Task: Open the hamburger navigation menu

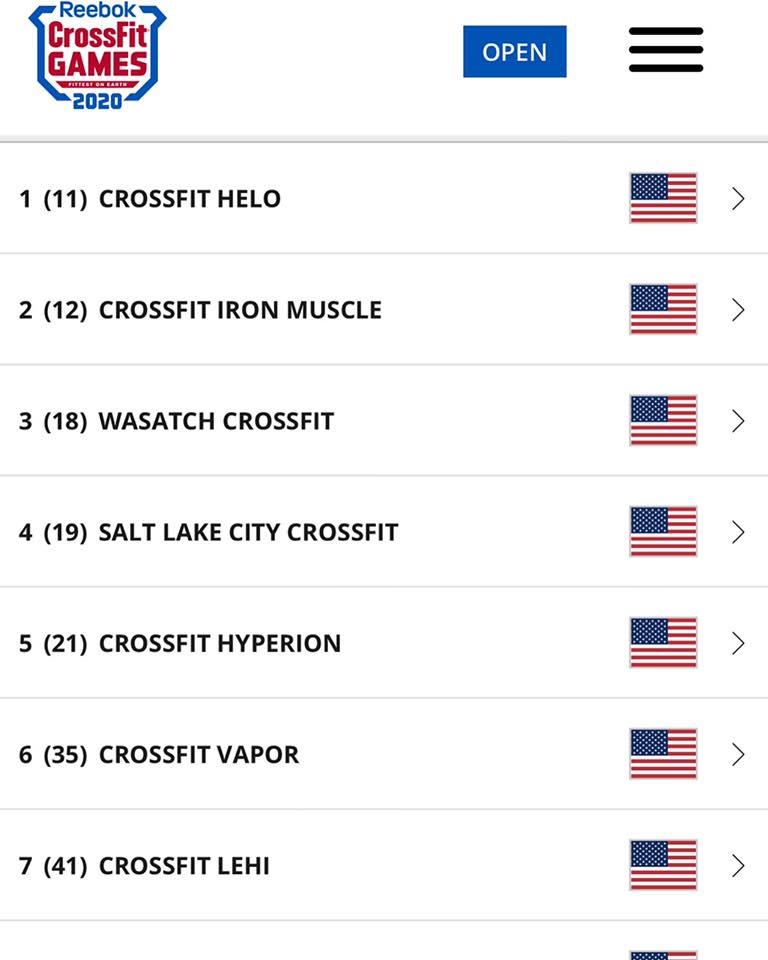Action: pos(665,50)
